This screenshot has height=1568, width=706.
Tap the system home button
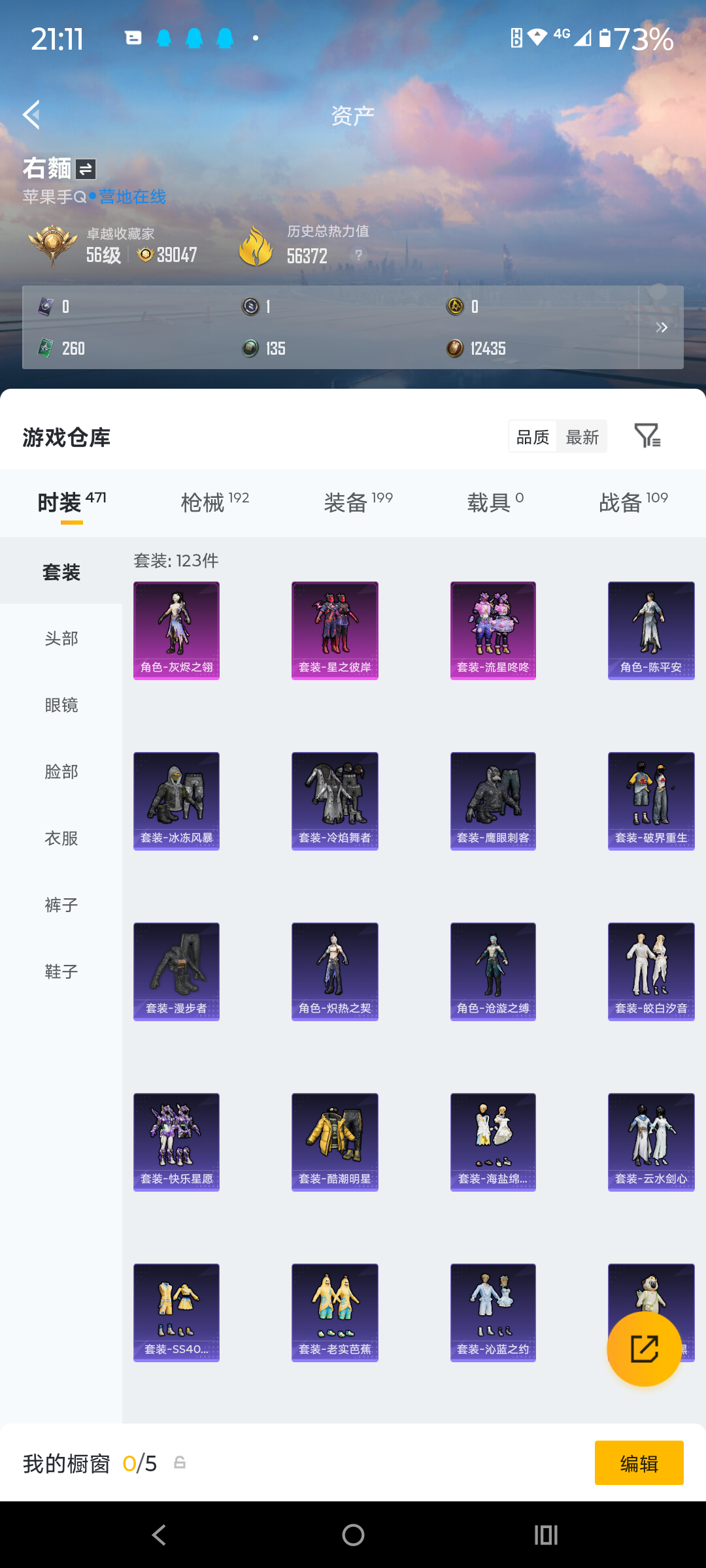pos(353,1535)
